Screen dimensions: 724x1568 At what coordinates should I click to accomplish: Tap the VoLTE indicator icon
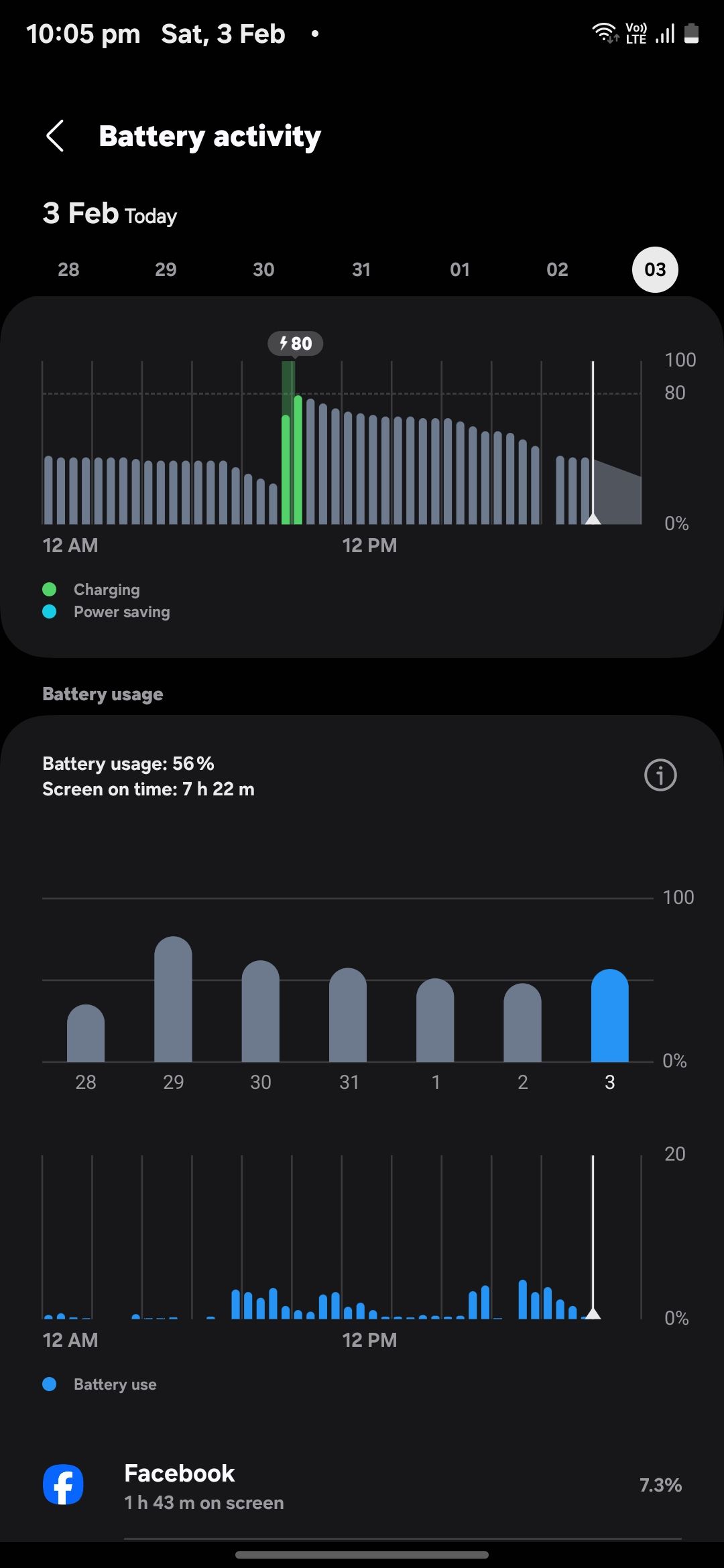634,33
